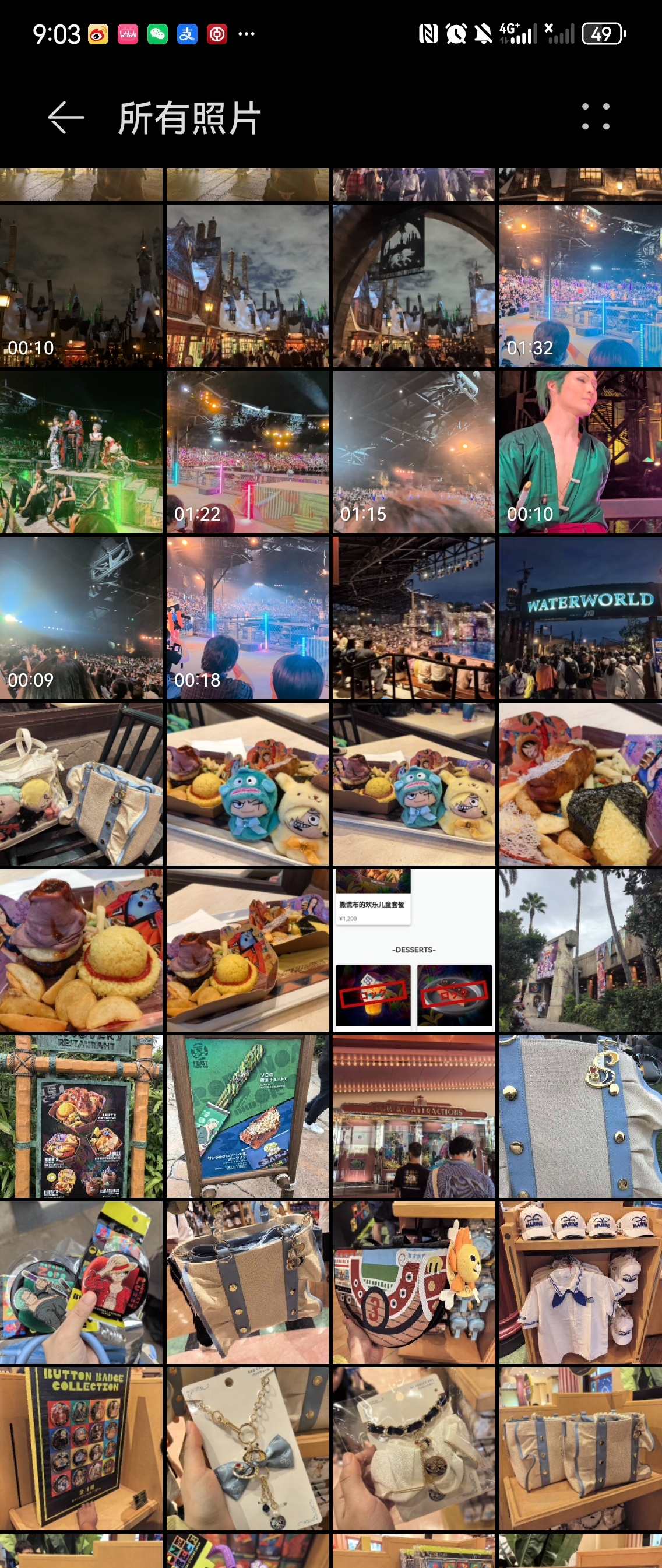The image size is (662, 1568).
Task: Open the performers on stage photo
Action: click(x=81, y=452)
